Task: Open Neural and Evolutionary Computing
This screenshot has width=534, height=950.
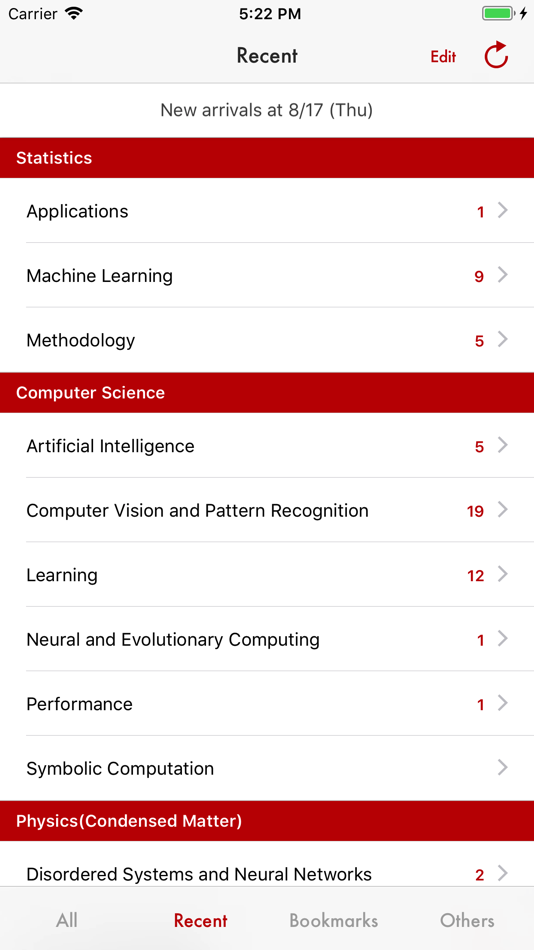Action: (267, 640)
